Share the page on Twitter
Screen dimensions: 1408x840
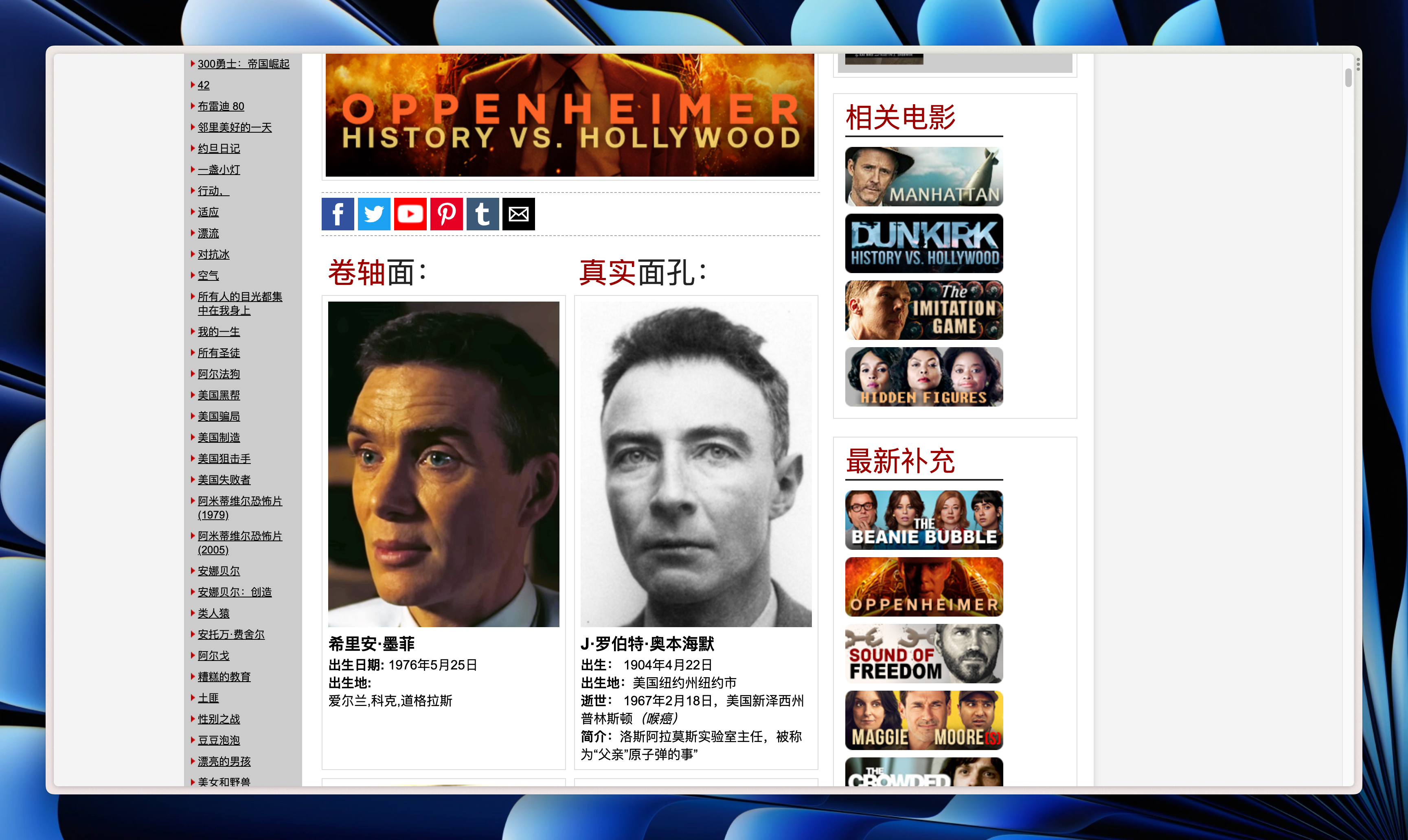tap(374, 214)
